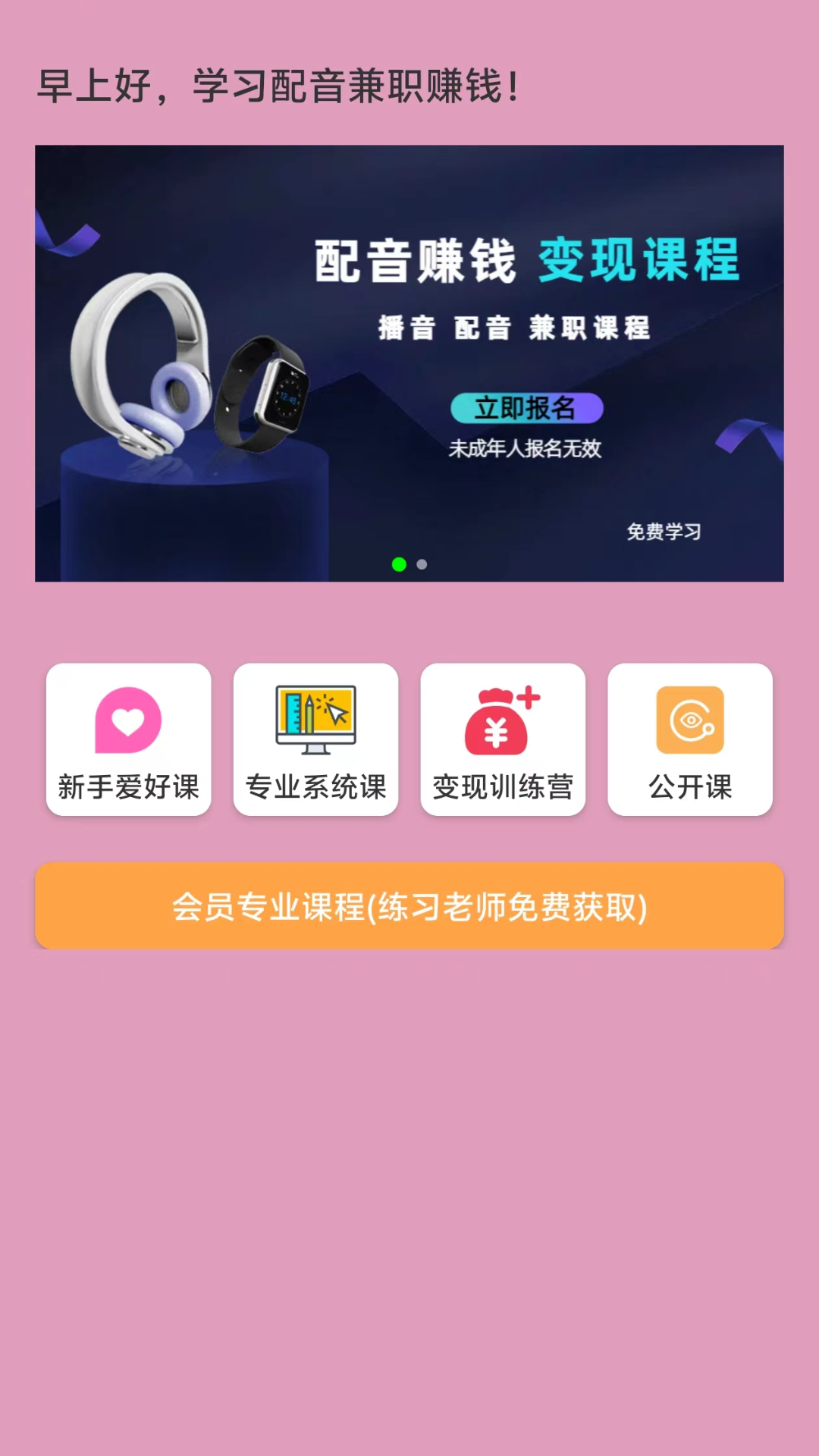View the 公开课 section
The image size is (819, 1456).
(690, 739)
